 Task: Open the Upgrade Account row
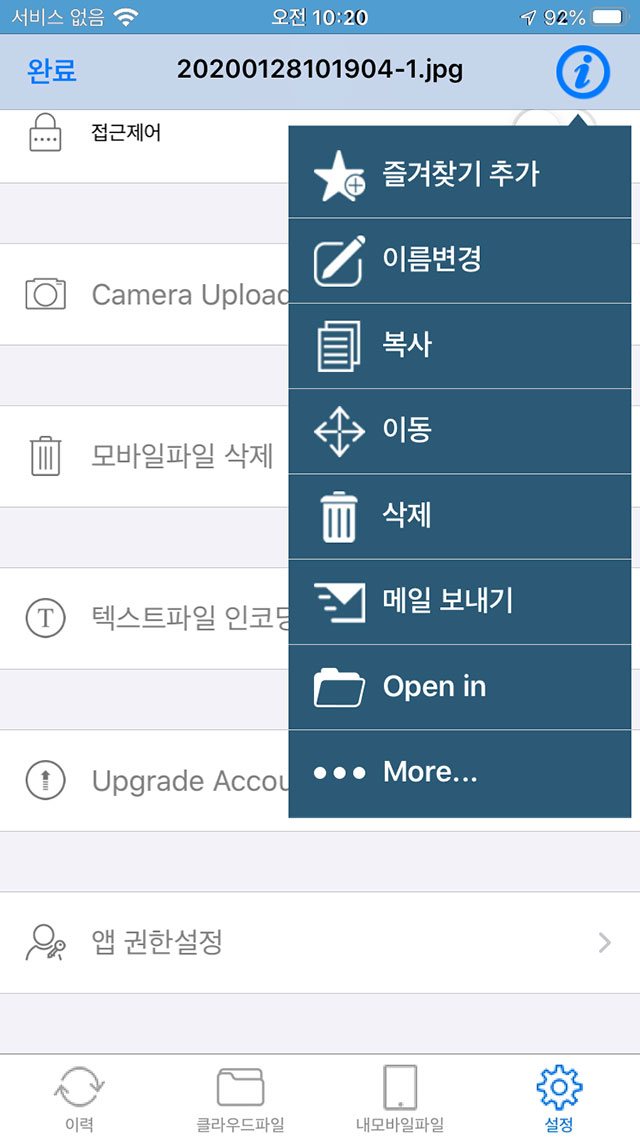[x=144, y=781]
